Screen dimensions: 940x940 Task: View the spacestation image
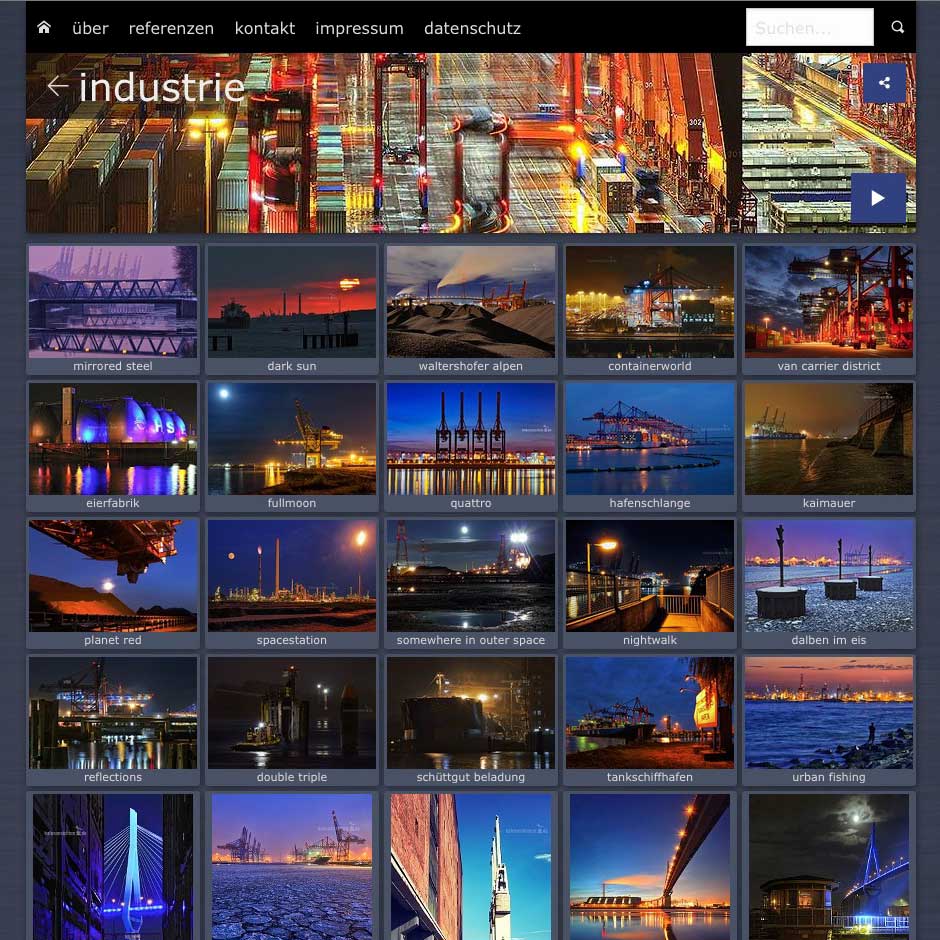(x=292, y=576)
